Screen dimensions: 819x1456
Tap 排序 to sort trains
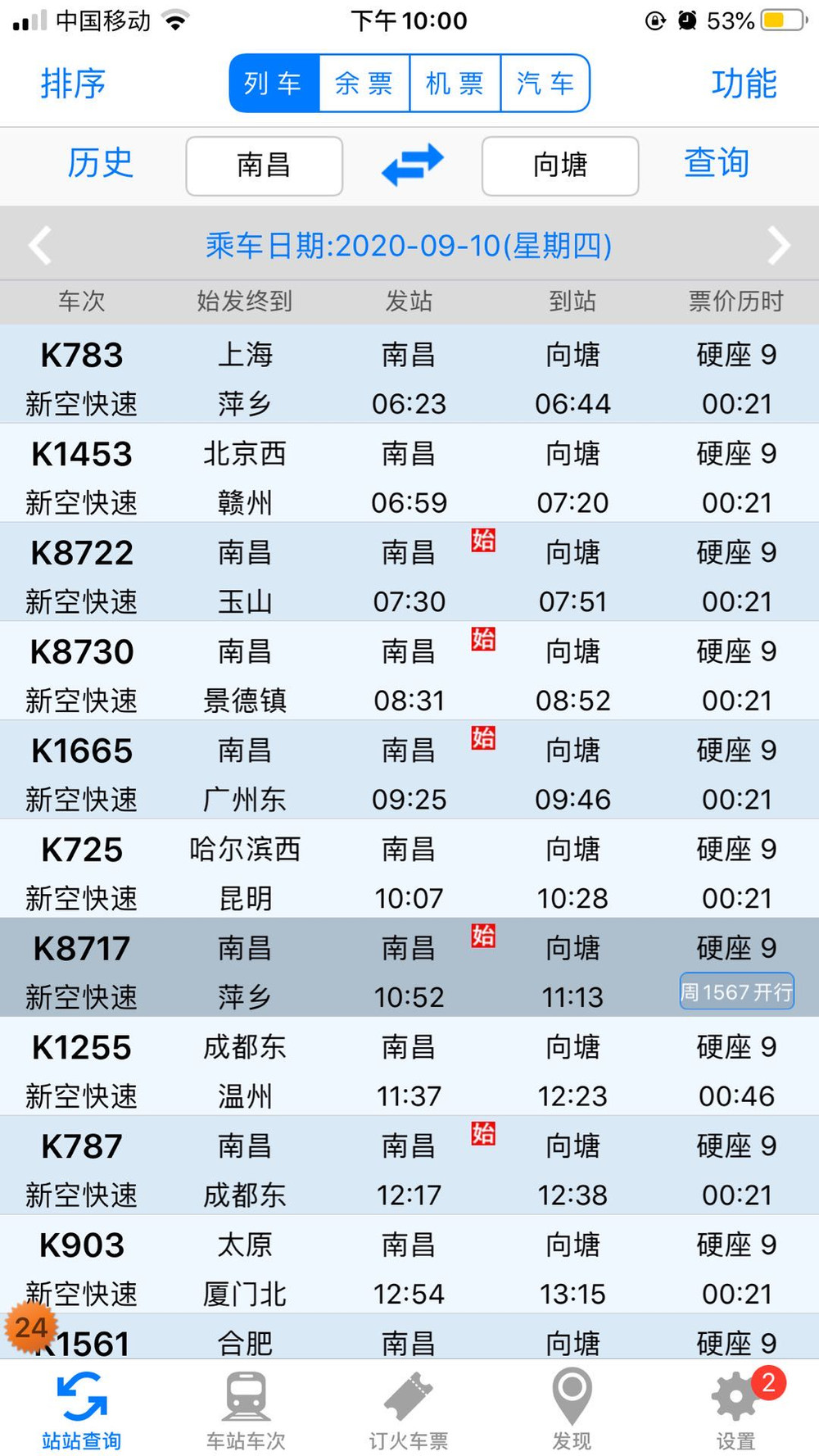74,83
